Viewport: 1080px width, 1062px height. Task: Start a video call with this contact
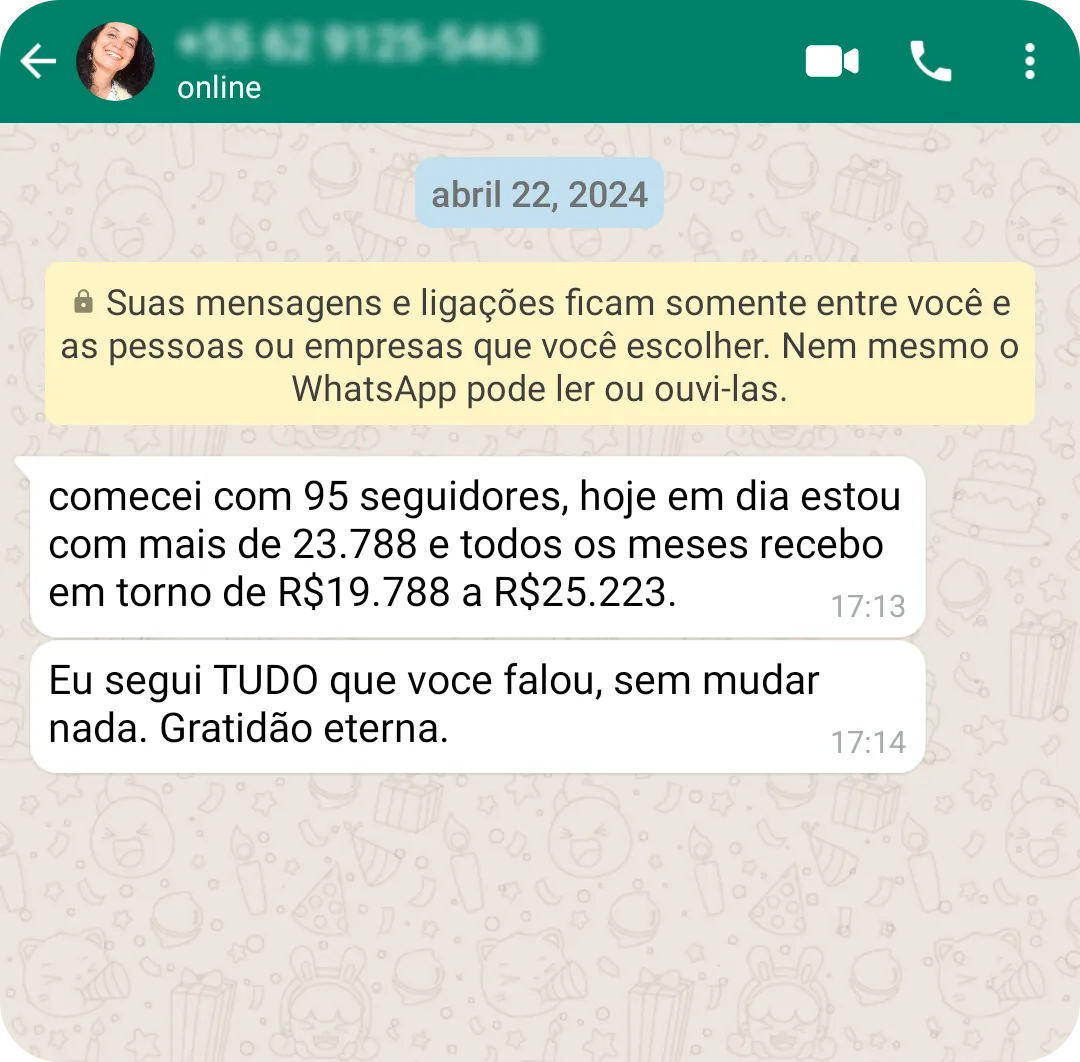coord(832,62)
